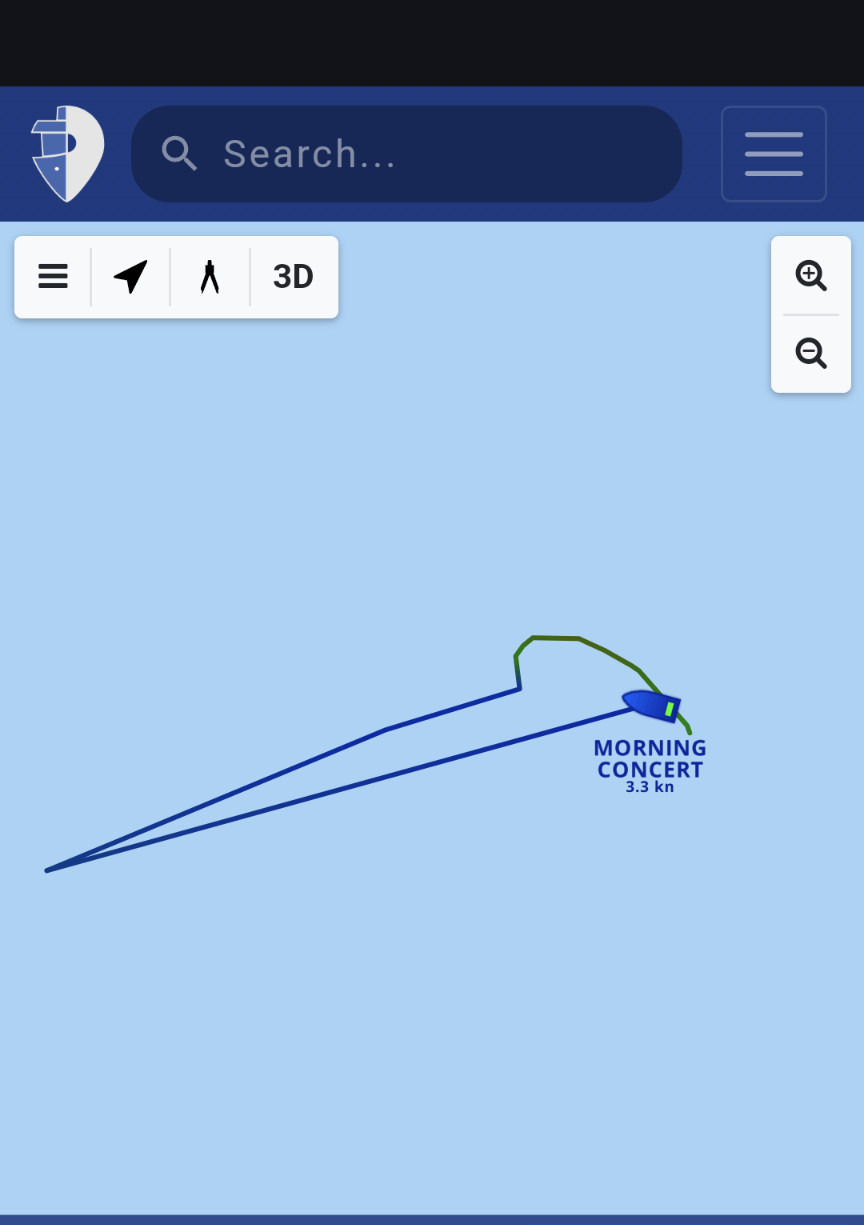Center map on my location arrow
The image size is (864, 1225).
[131, 277]
